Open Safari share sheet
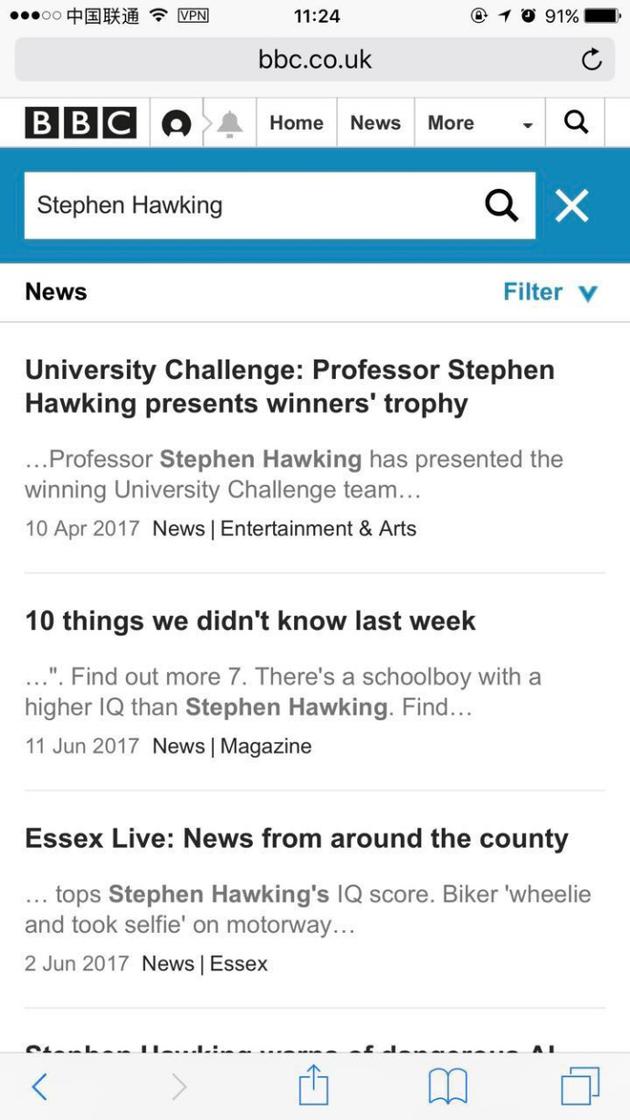This screenshot has height=1120, width=630. point(314,1084)
